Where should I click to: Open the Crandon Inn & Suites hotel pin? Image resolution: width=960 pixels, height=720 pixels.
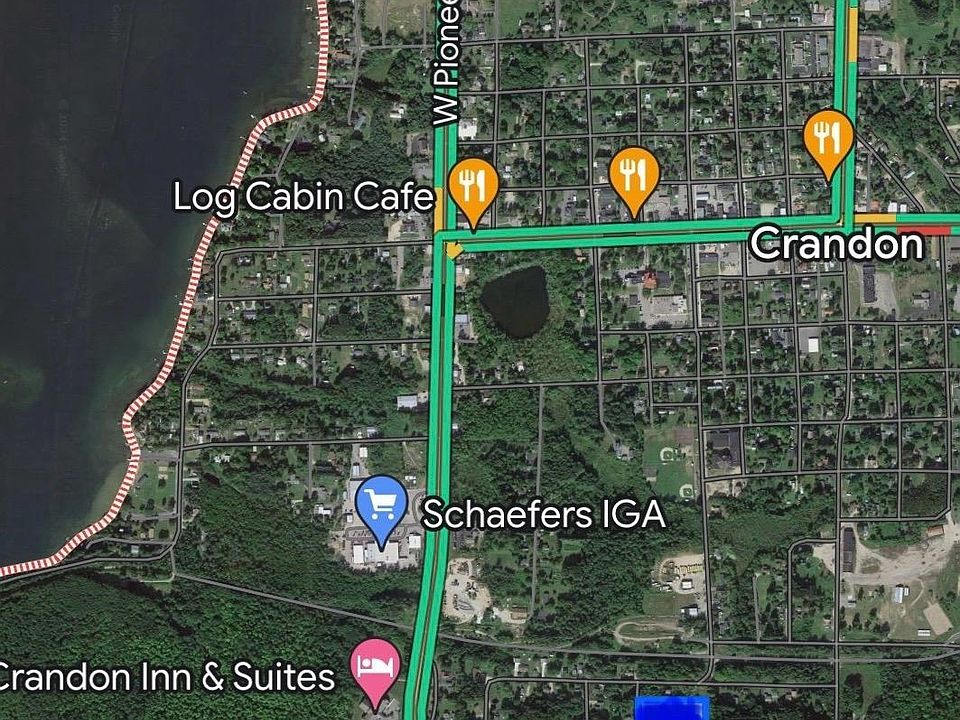375,666
